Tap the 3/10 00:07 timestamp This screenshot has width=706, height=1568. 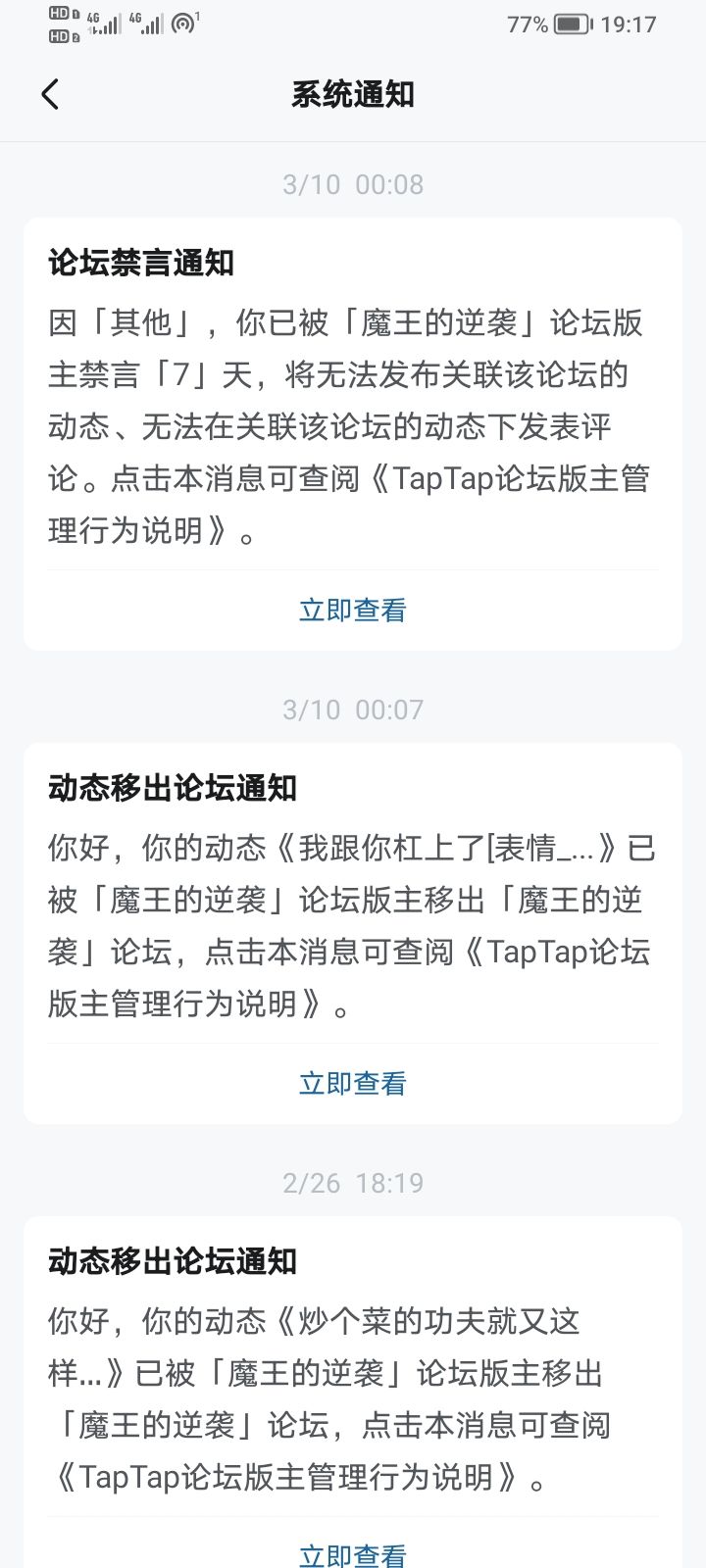click(352, 709)
